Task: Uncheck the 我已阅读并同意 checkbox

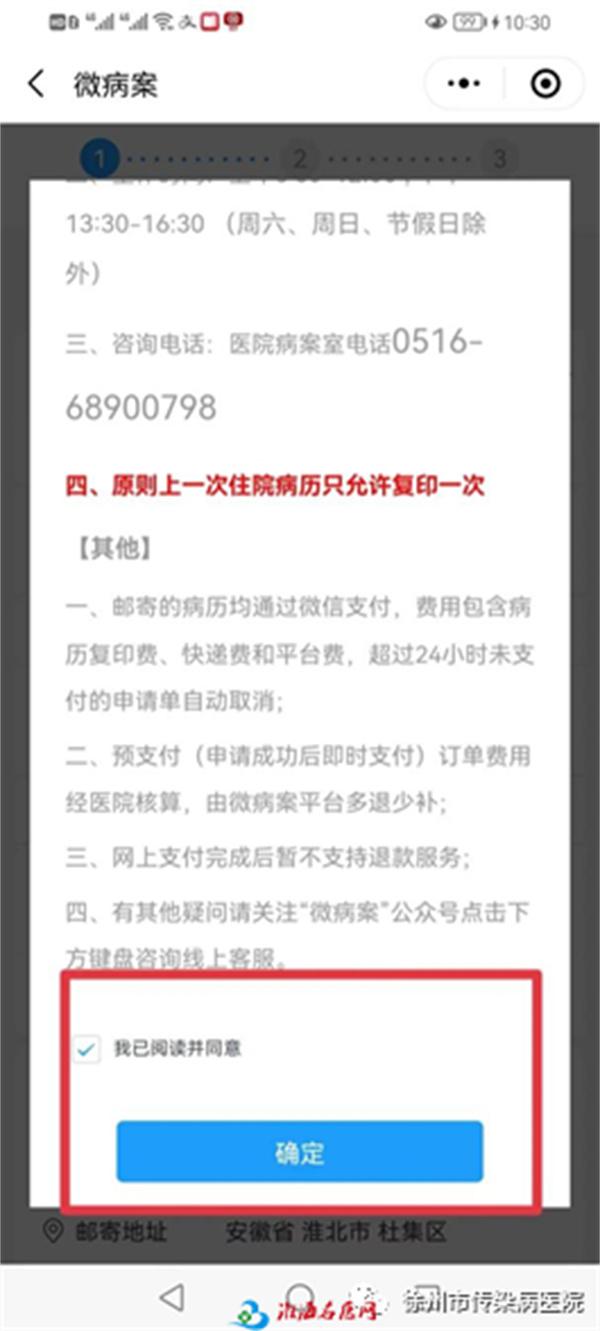Action: coord(88,1049)
